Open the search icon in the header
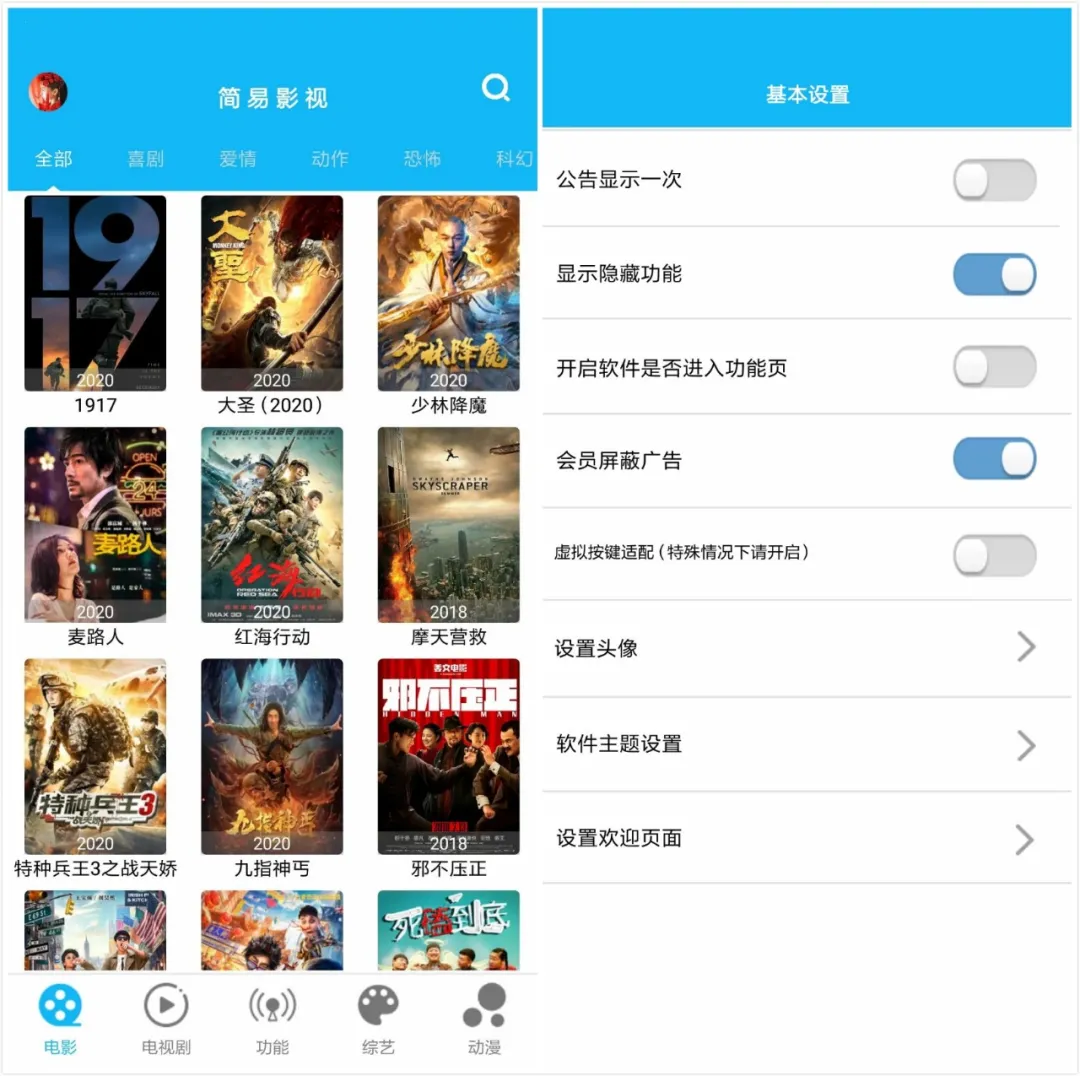 click(x=496, y=89)
